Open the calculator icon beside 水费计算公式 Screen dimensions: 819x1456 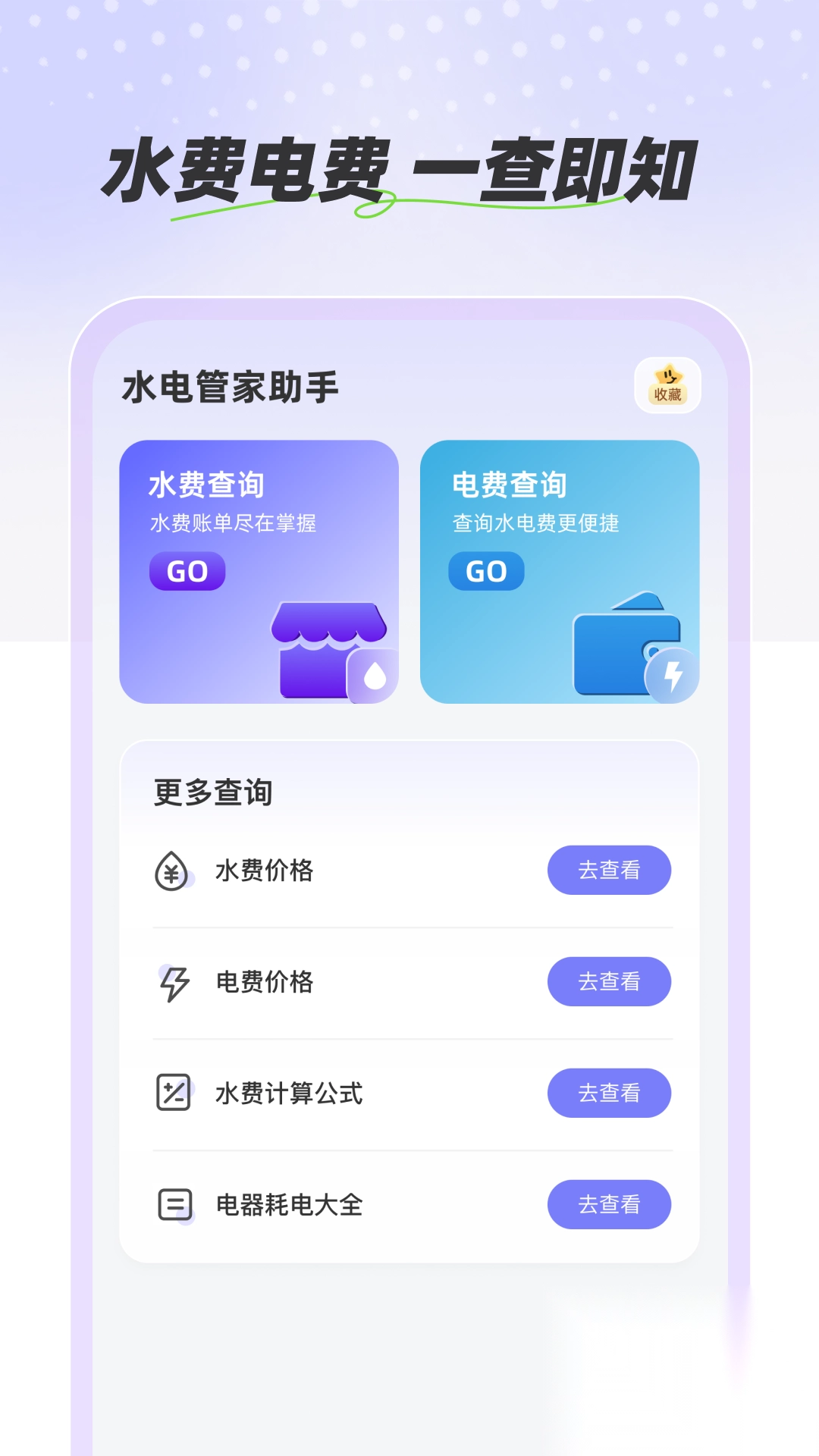pyautogui.click(x=174, y=1093)
